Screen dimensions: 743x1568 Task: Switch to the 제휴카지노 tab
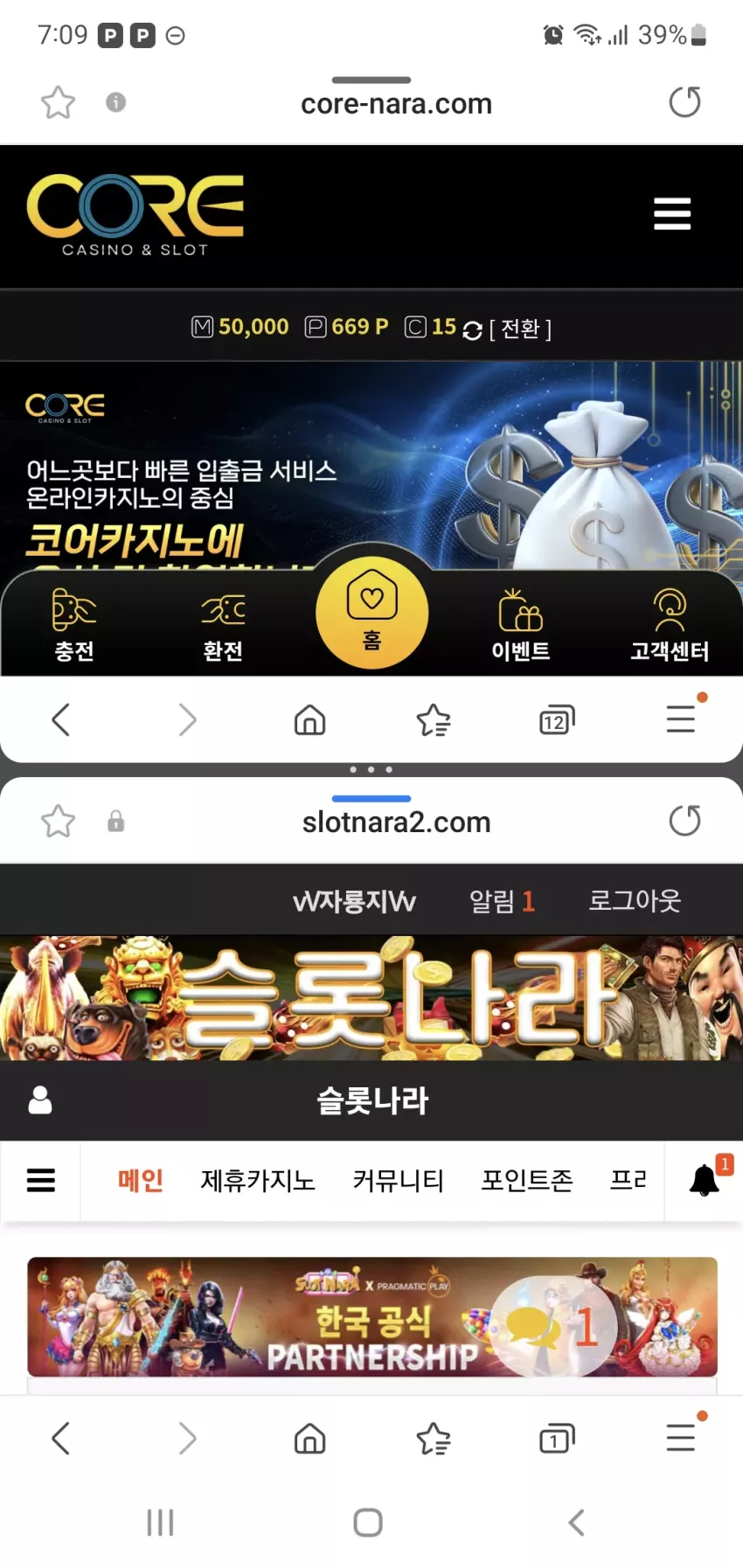[258, 1181]
